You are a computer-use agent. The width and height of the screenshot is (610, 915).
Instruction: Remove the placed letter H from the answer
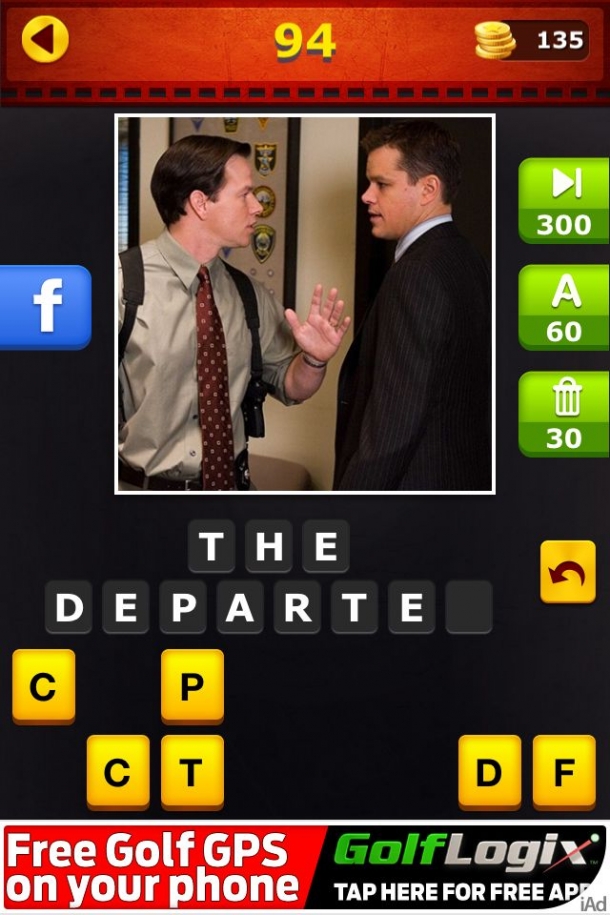269,546
